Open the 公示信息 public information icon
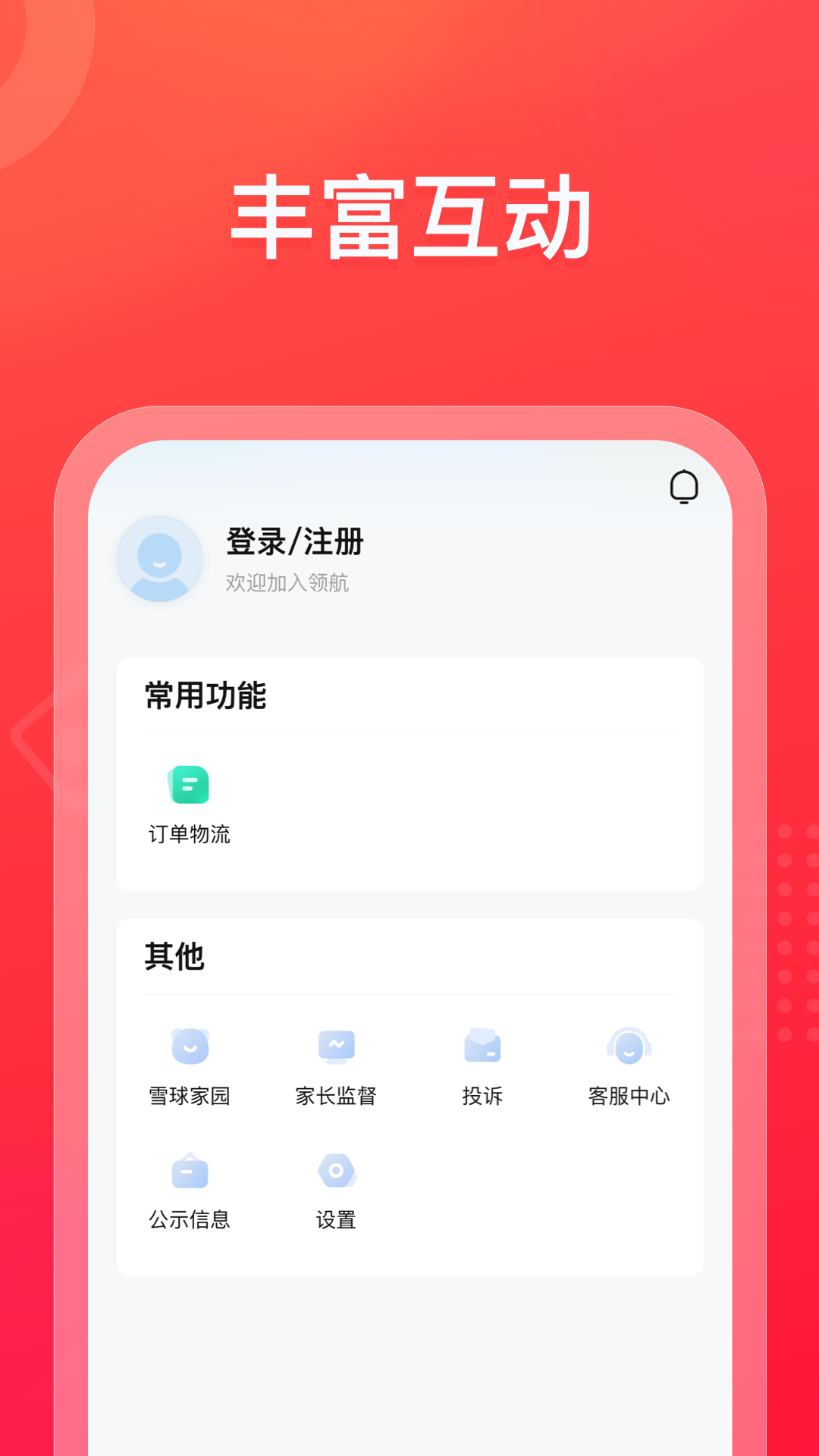The width and height of the screenshot is (819, 1456). pyautogui.click(x=190, y=1172)
